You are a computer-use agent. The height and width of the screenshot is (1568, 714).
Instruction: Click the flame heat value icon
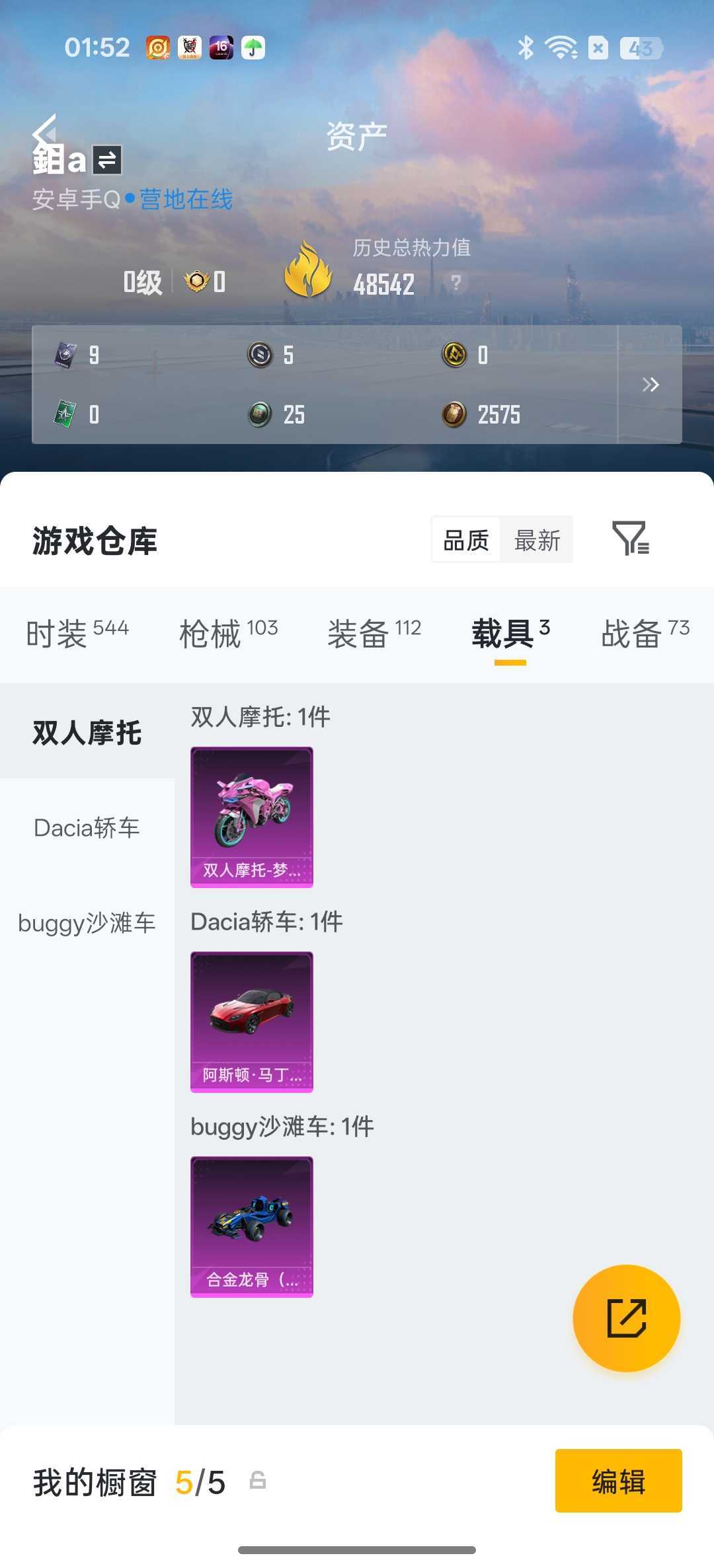[x=309, y=270]
